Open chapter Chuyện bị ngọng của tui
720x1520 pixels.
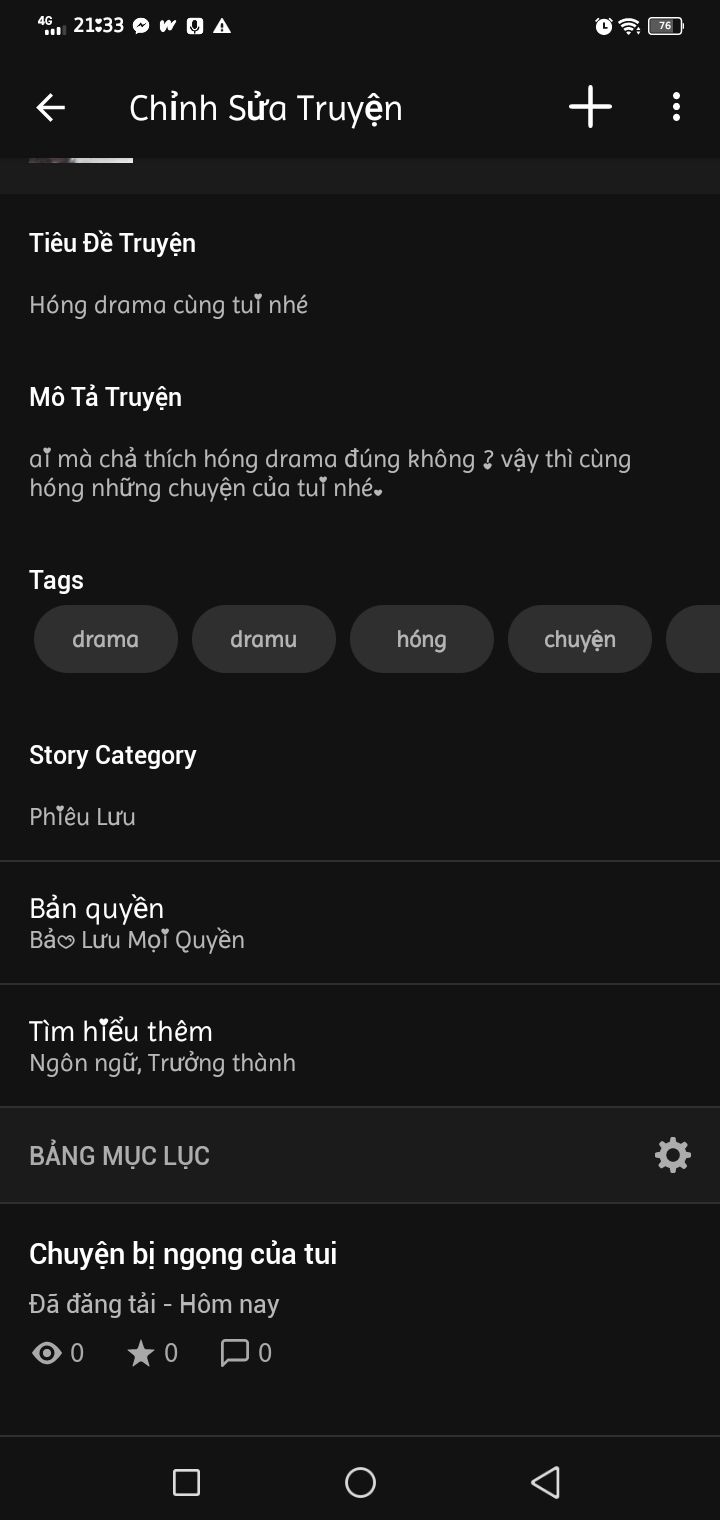(x=183, y=1254)
